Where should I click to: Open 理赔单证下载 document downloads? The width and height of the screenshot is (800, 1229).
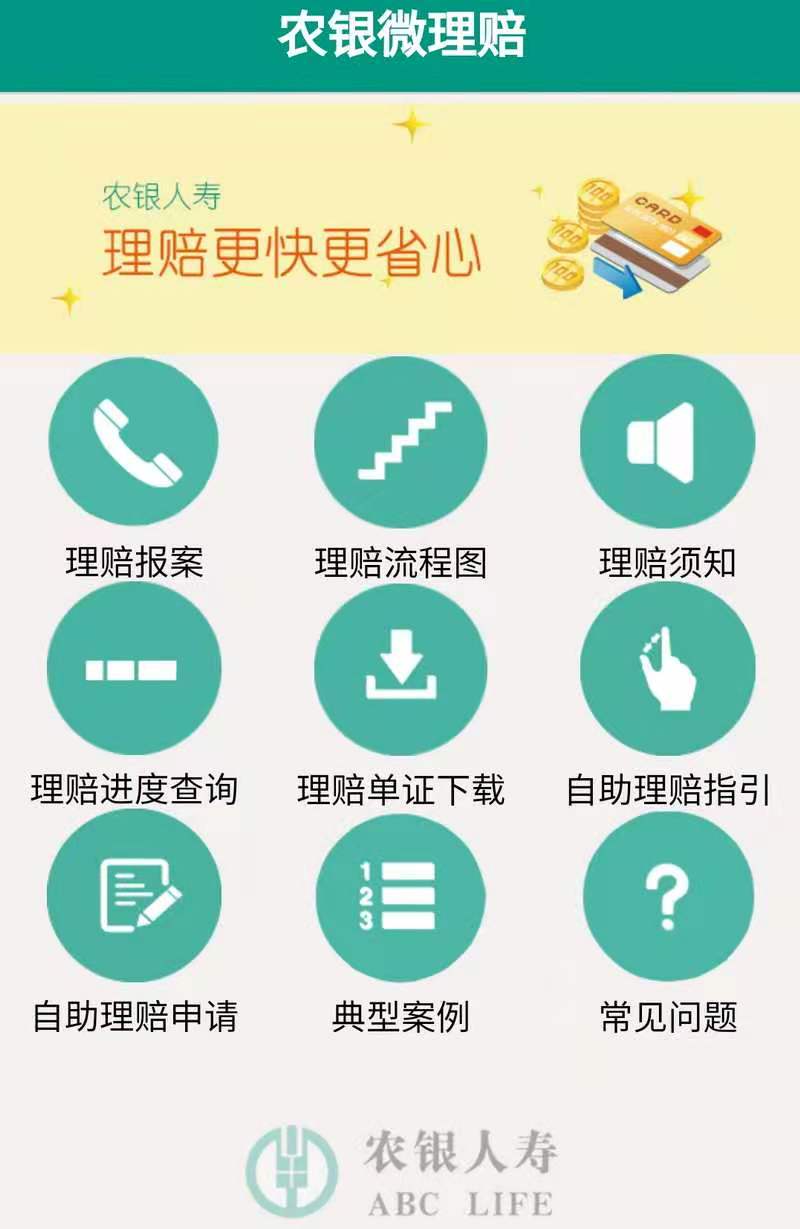click(x=400, y=669)
